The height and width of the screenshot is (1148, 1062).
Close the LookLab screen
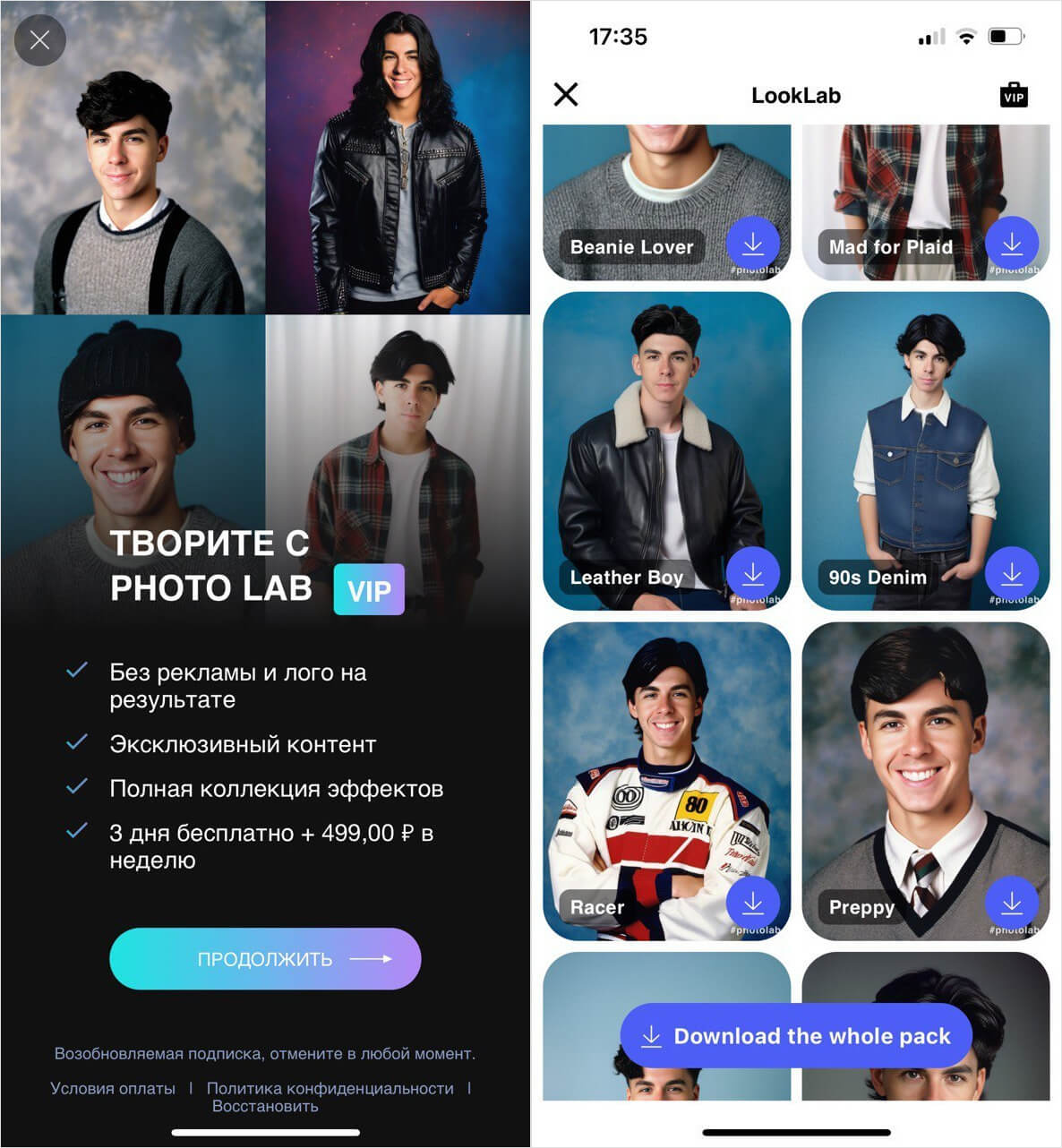point(566,94)
